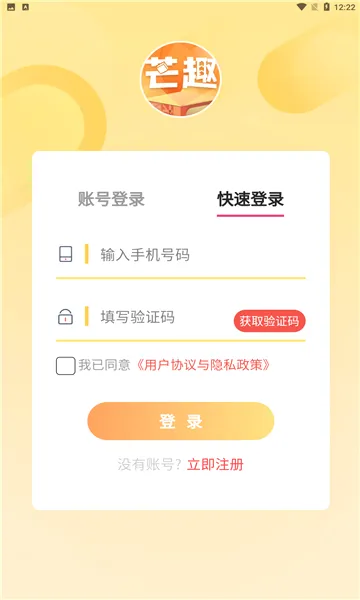Open 《用户协议与隐私政策》 link
Image resolution: width=360 pixels, height=600 pixels.
click(x=203, y=365)
